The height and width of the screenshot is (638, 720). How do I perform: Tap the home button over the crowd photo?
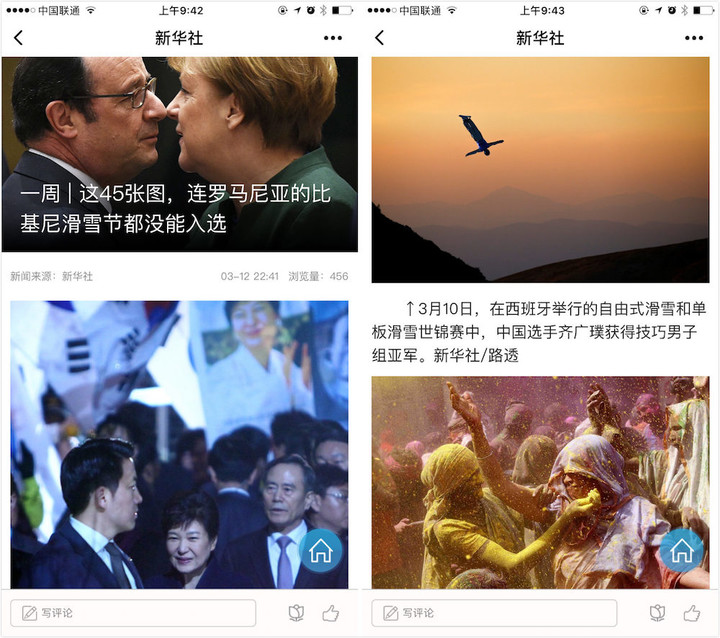321,551
